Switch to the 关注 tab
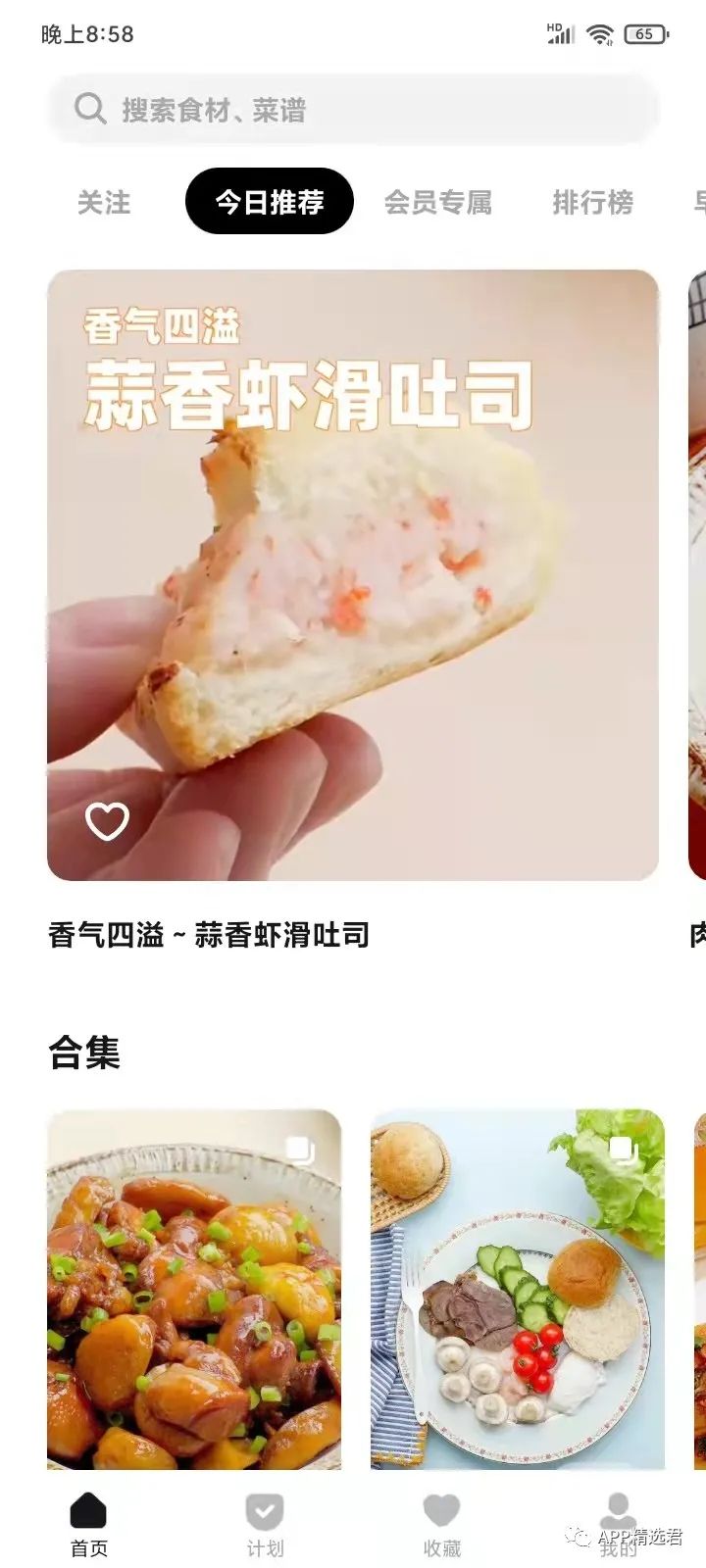This screenshot has width=706, height=1568. [x=104, y=202]
